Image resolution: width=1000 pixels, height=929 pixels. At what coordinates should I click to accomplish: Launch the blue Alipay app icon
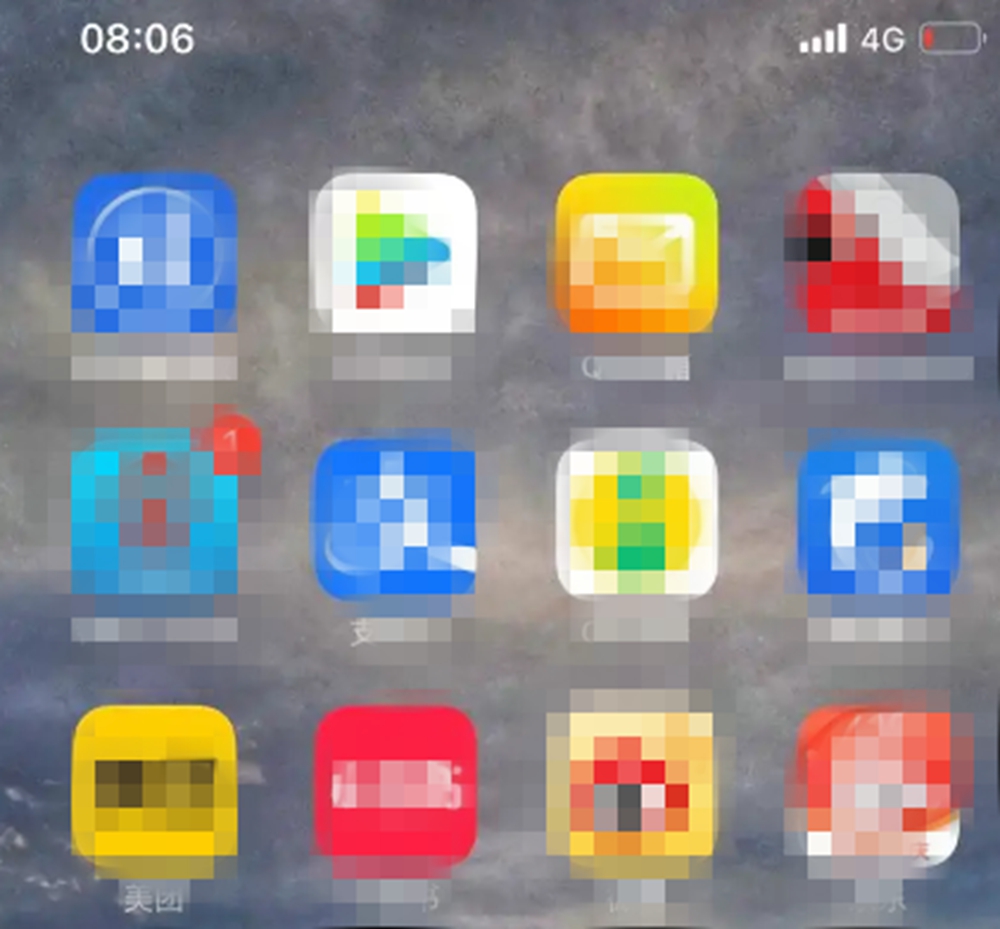coord(395,518)
